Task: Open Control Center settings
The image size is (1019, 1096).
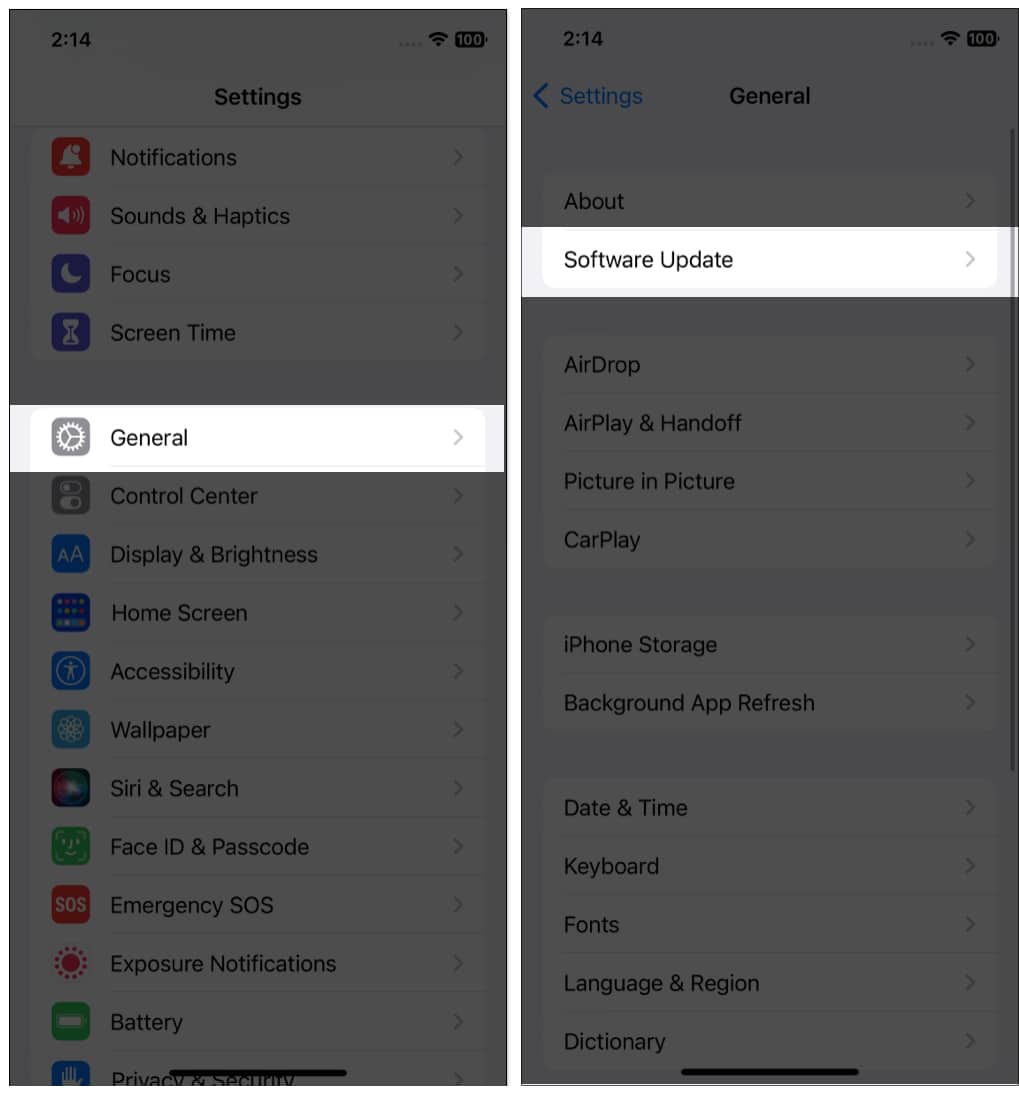Action: click(257, 496)
